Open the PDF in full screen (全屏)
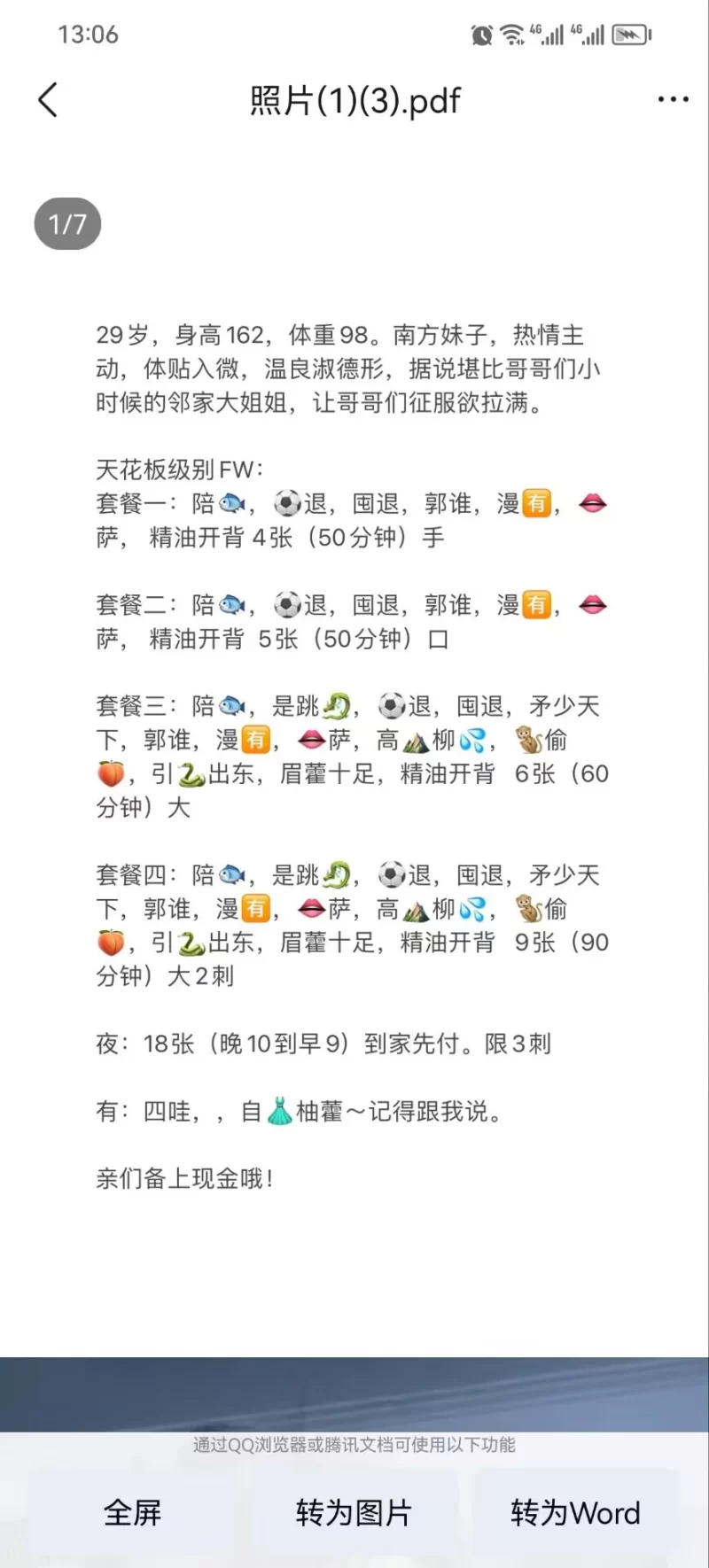This screenshot has width=709, height=1568. 133,1512
